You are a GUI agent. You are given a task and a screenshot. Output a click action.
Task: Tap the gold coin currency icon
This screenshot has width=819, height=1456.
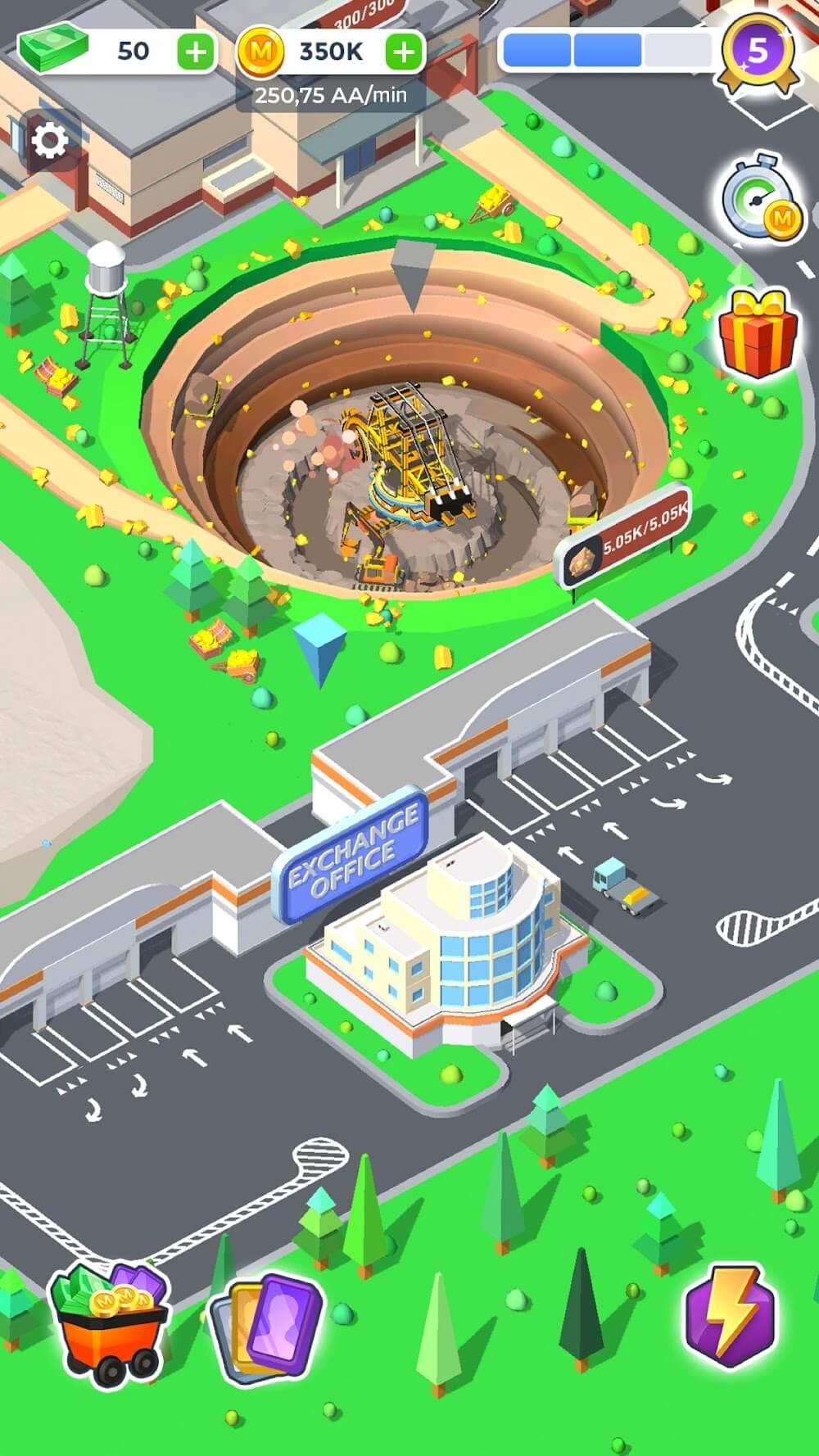(x=264, y=51)
